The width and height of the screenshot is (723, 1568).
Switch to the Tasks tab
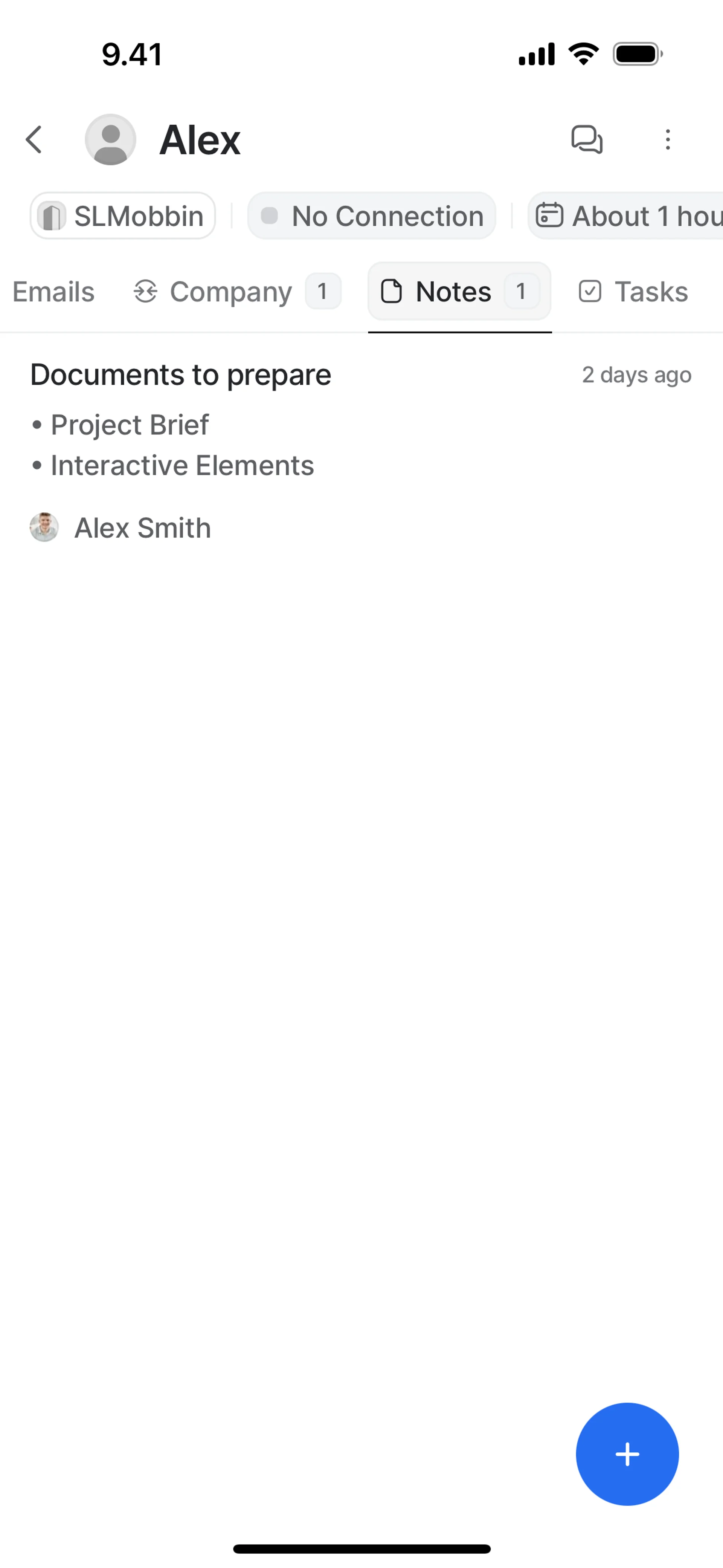click(633, 292)
